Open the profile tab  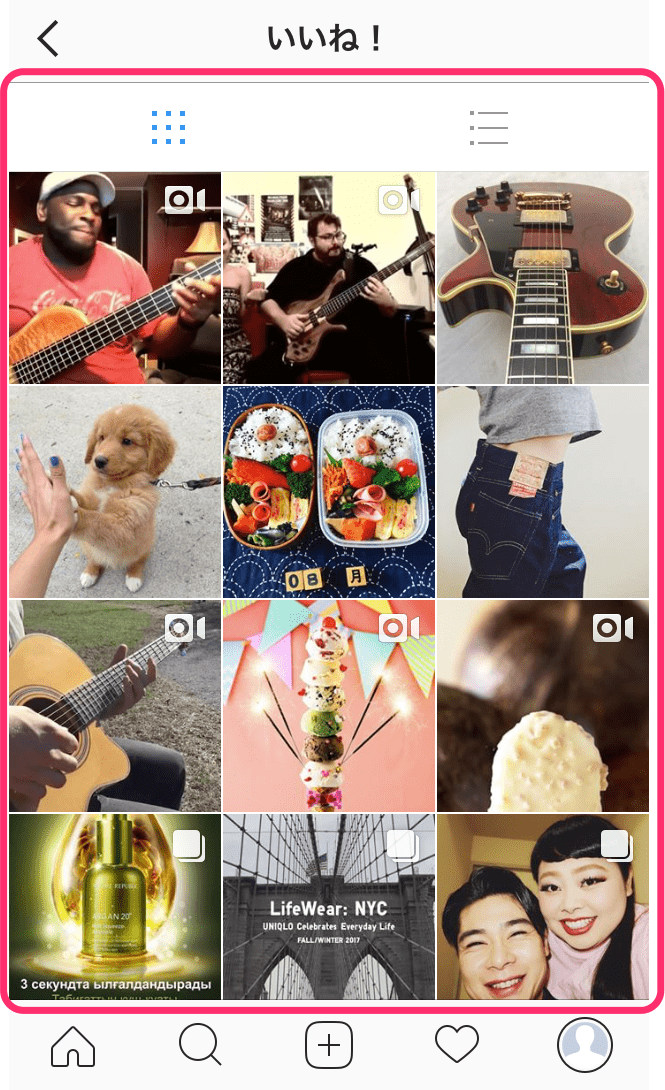(x=585, y=1046)
